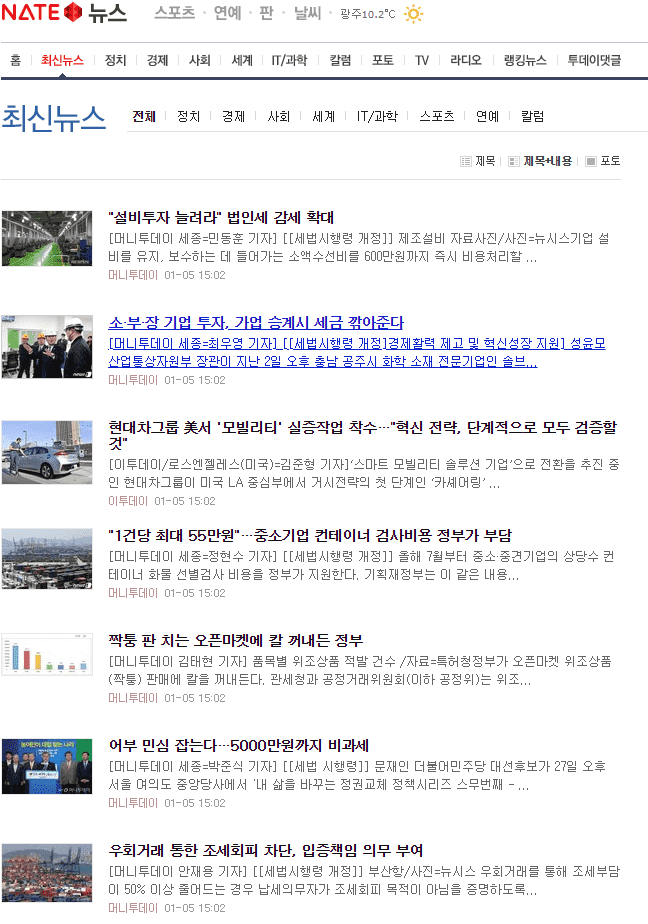This screenshot has height=924, width=648.
Task: Open the 현대차그룹 모빌리티 article
Action: click(x=362, y=427)
